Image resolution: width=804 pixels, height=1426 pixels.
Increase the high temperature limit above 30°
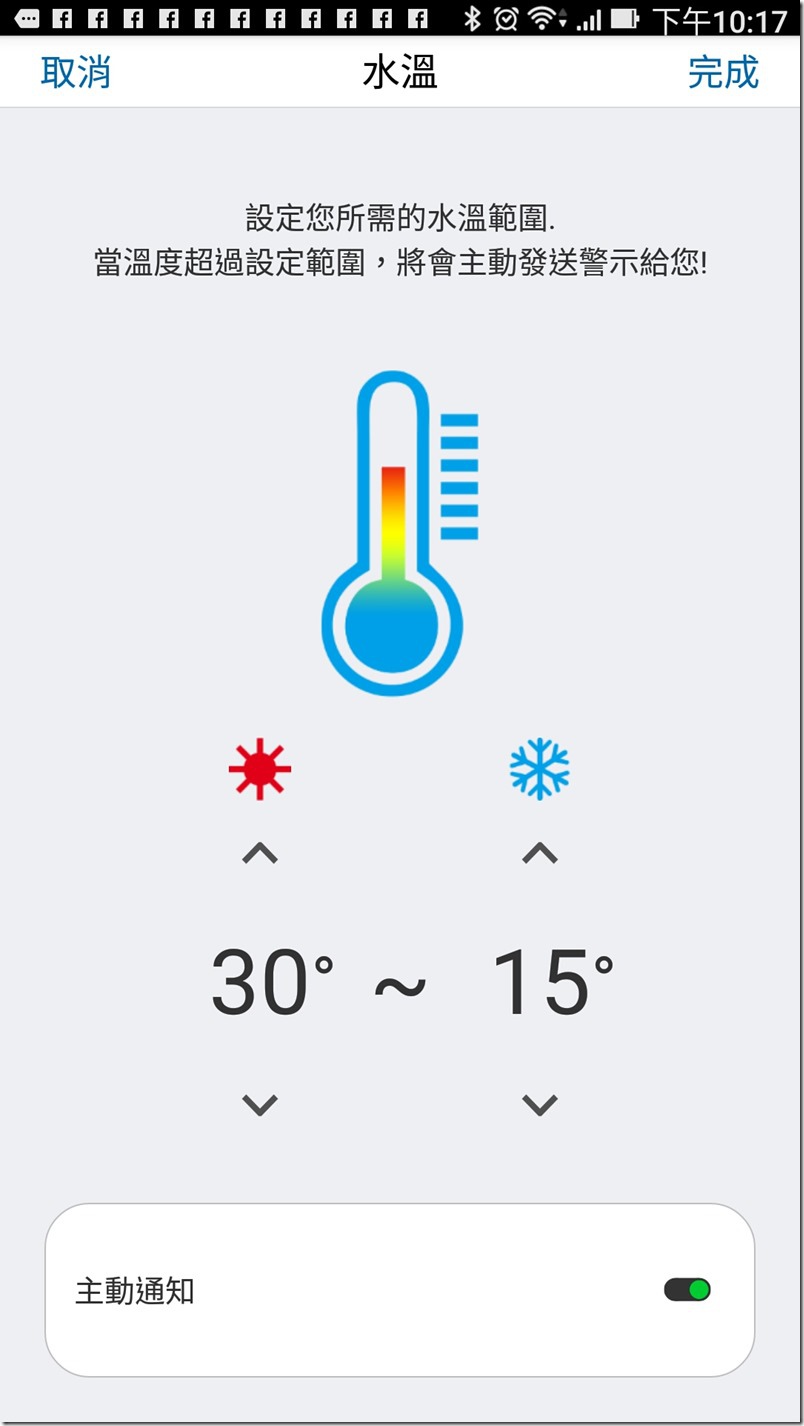pyautogui.click(x=260, y=853)
